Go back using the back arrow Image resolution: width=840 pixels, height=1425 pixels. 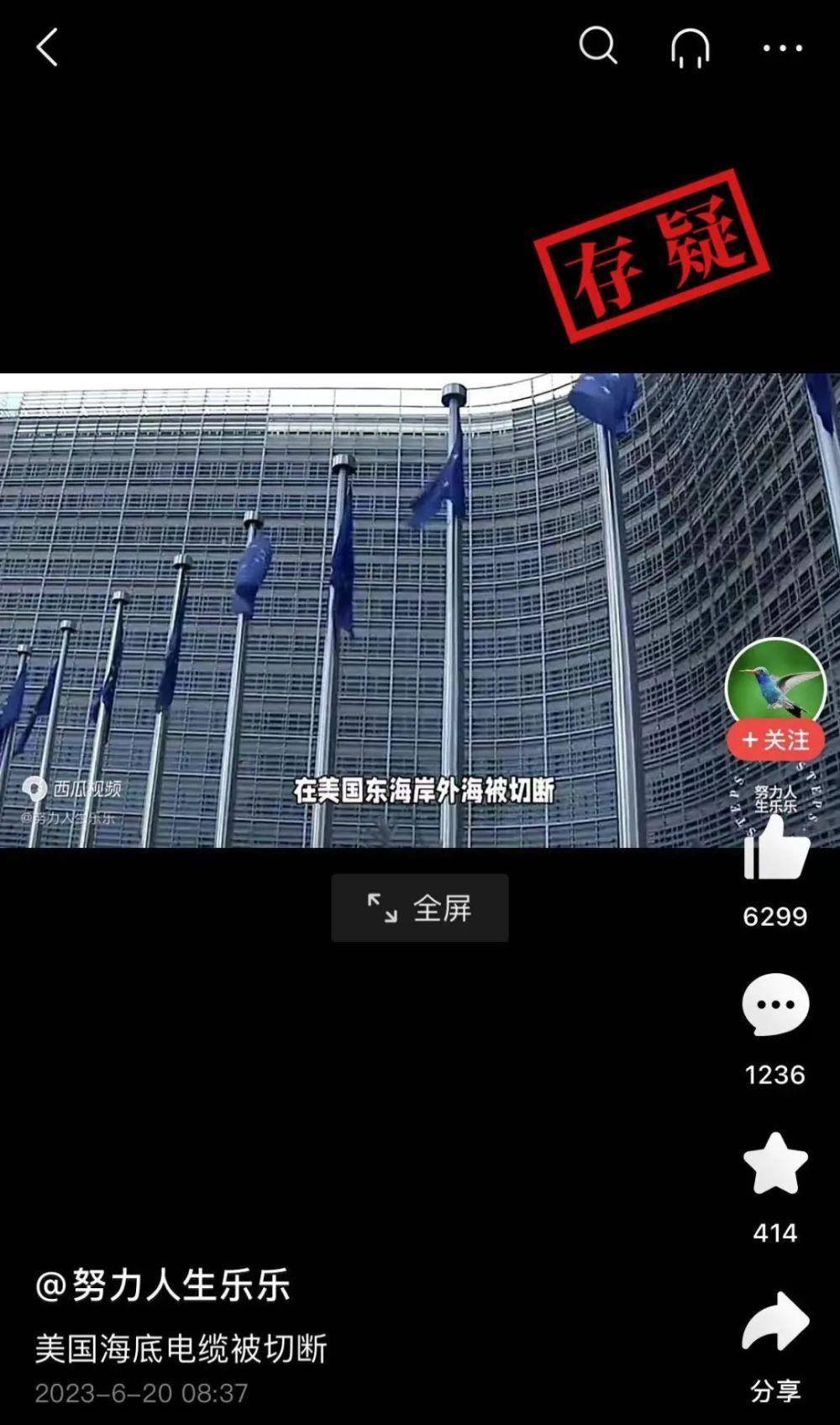(x=48, y=47)
